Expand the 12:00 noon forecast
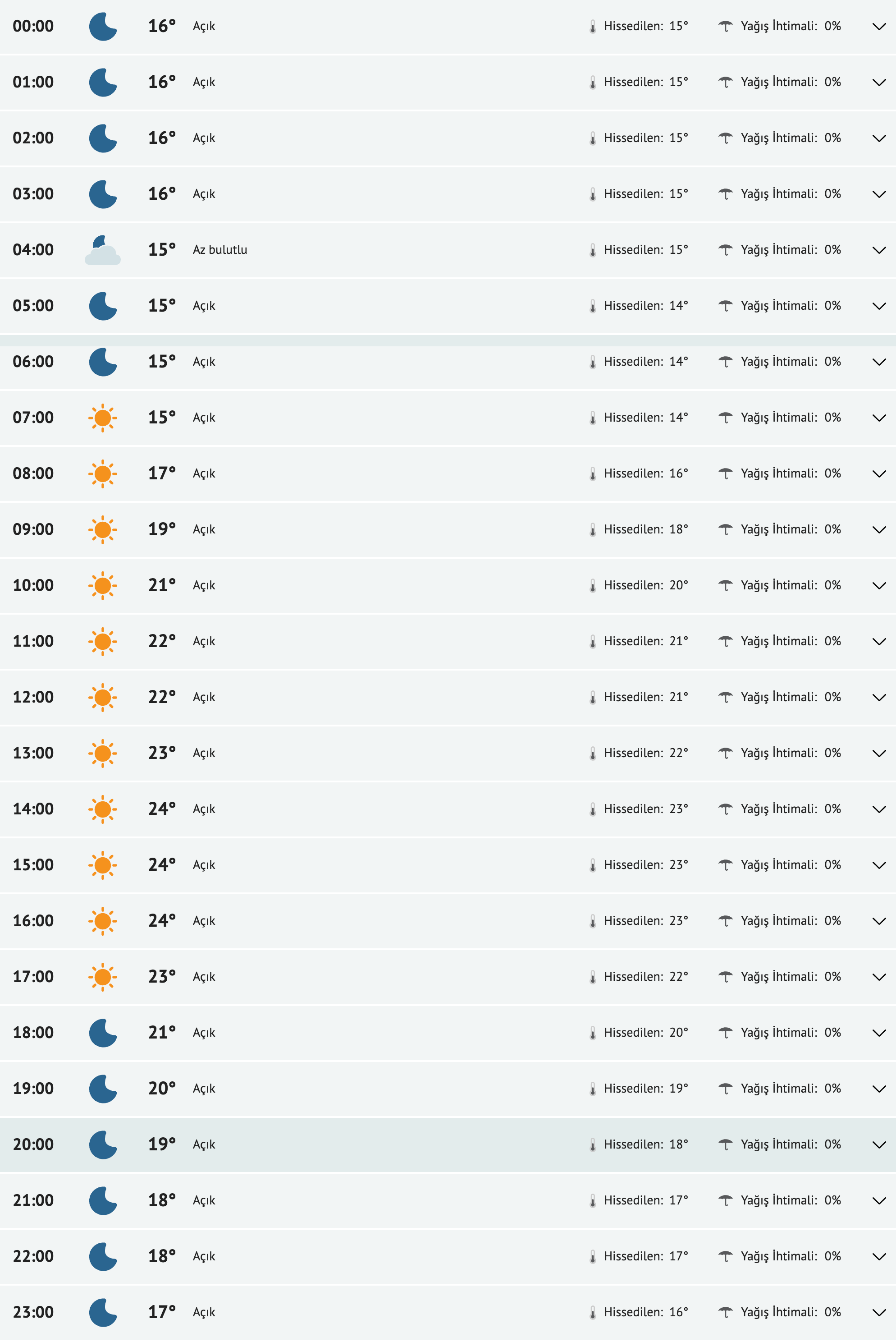The height and width of the screenshot is (1342, 896). tap(879, 698)
